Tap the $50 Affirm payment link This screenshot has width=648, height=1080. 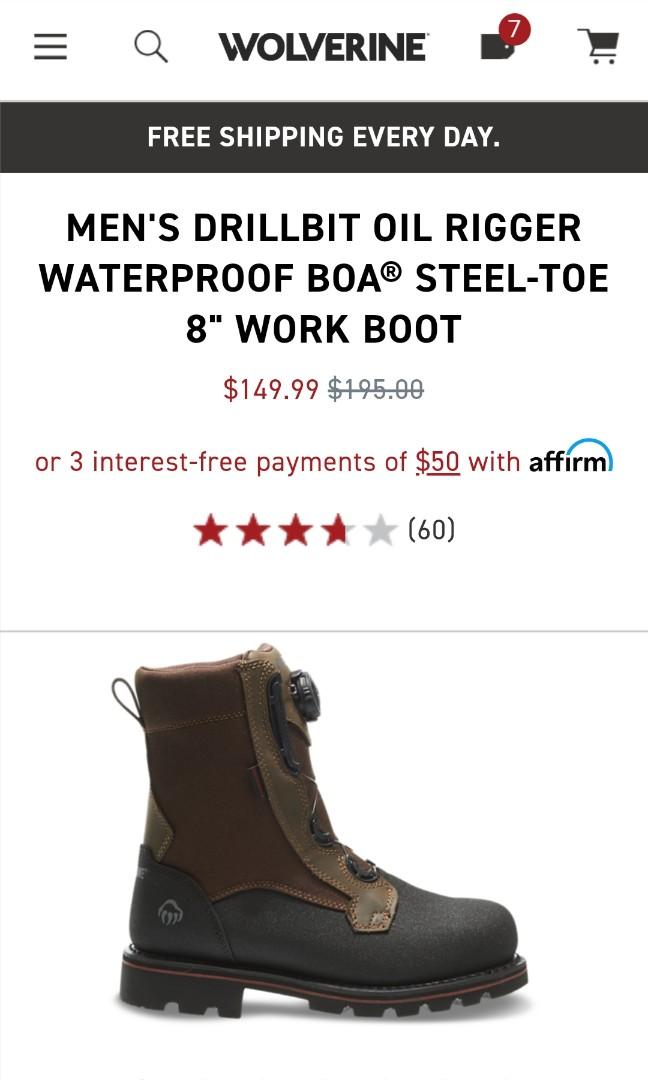click(437, 462)
